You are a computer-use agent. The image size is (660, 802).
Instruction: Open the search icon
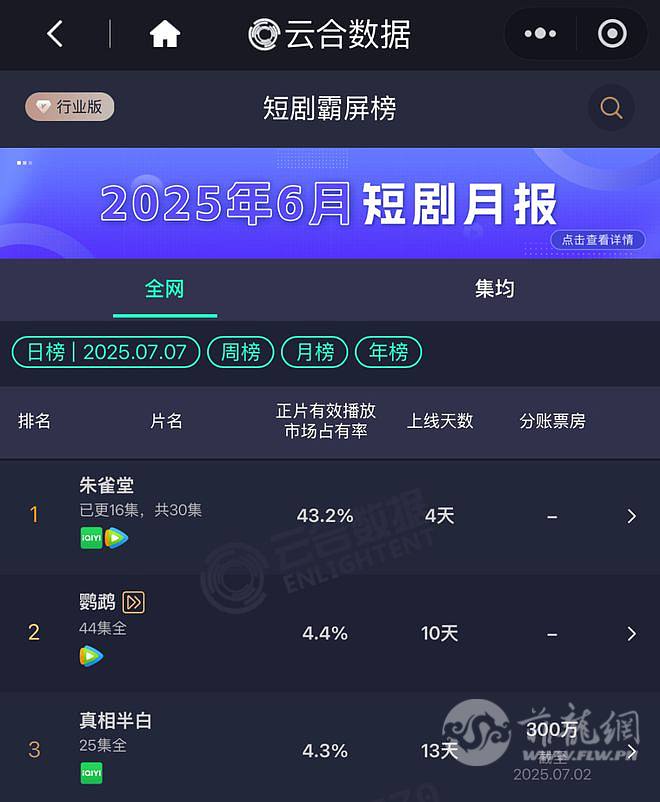[611, 106]
